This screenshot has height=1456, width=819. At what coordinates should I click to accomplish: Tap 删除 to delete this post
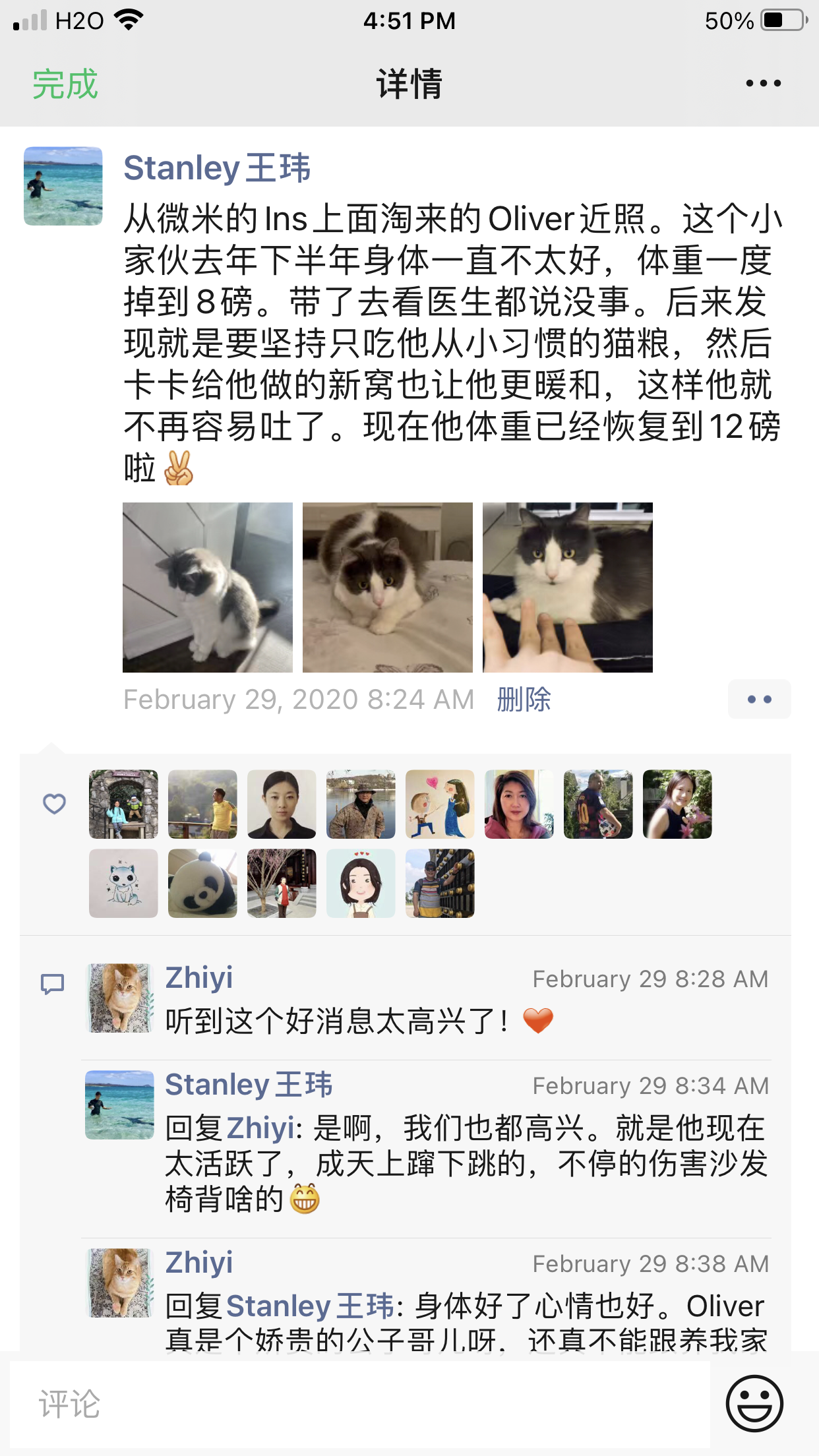(x=524, y=699)
